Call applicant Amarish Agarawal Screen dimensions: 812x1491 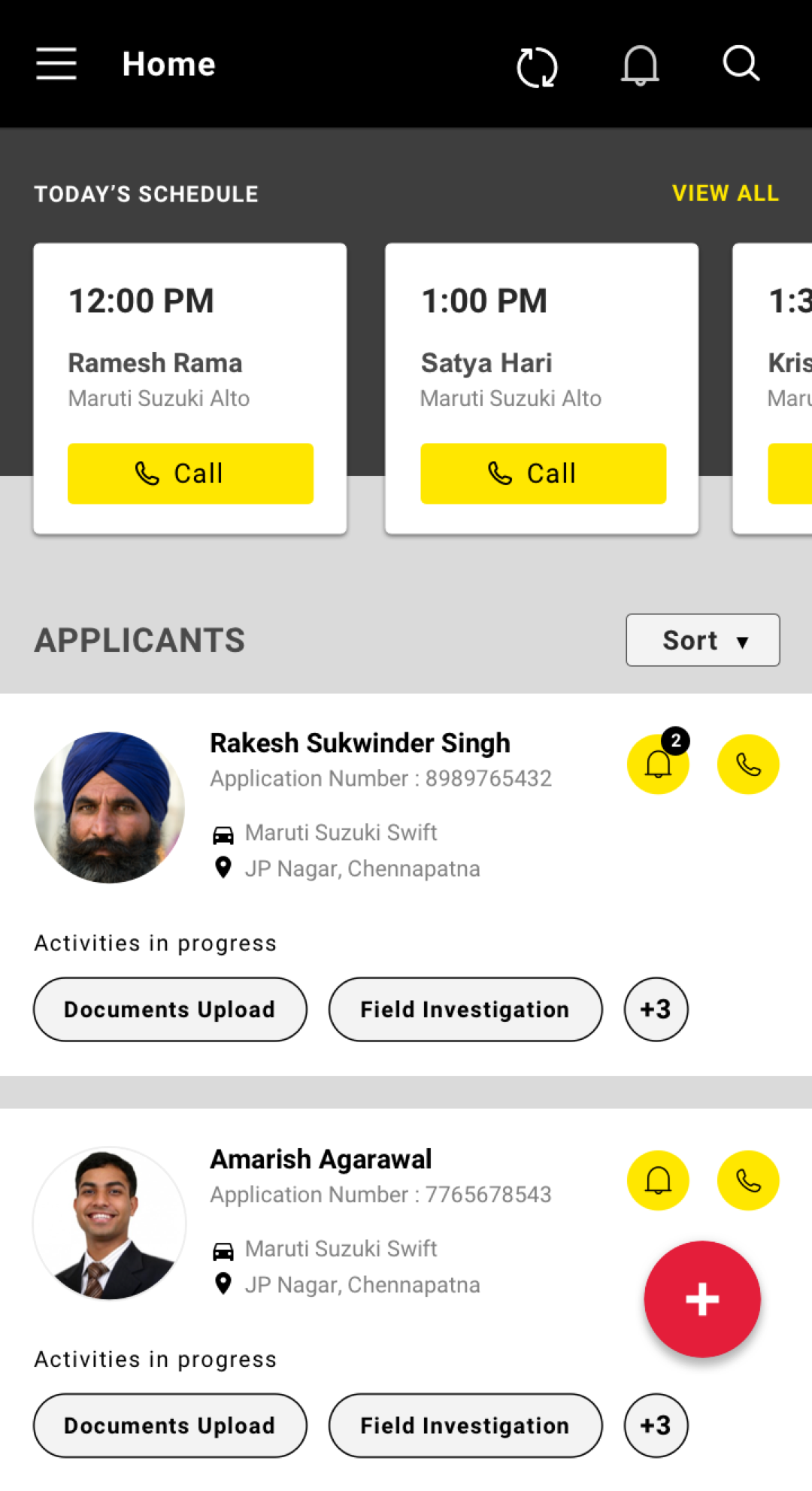(x=748, y=1180)
